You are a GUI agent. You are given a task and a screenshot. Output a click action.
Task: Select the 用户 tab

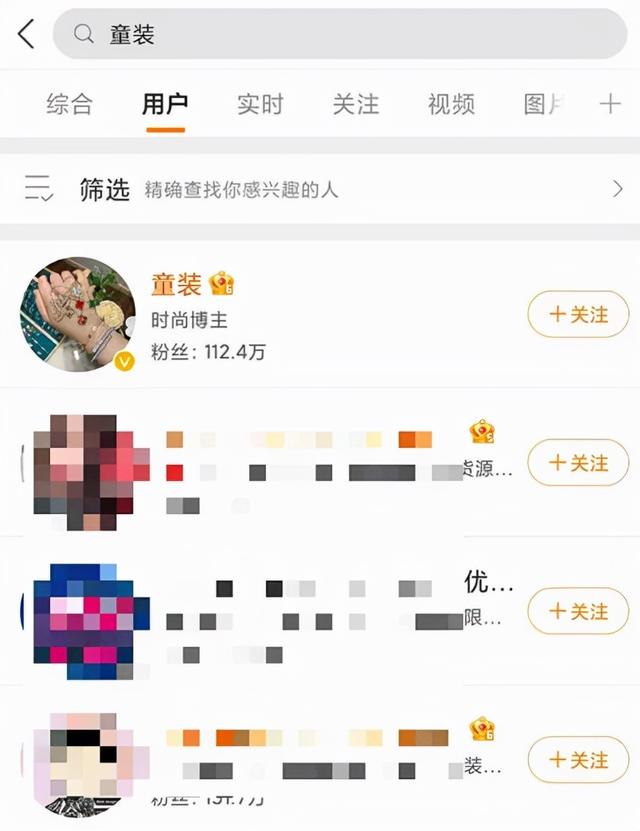[165, 104]
